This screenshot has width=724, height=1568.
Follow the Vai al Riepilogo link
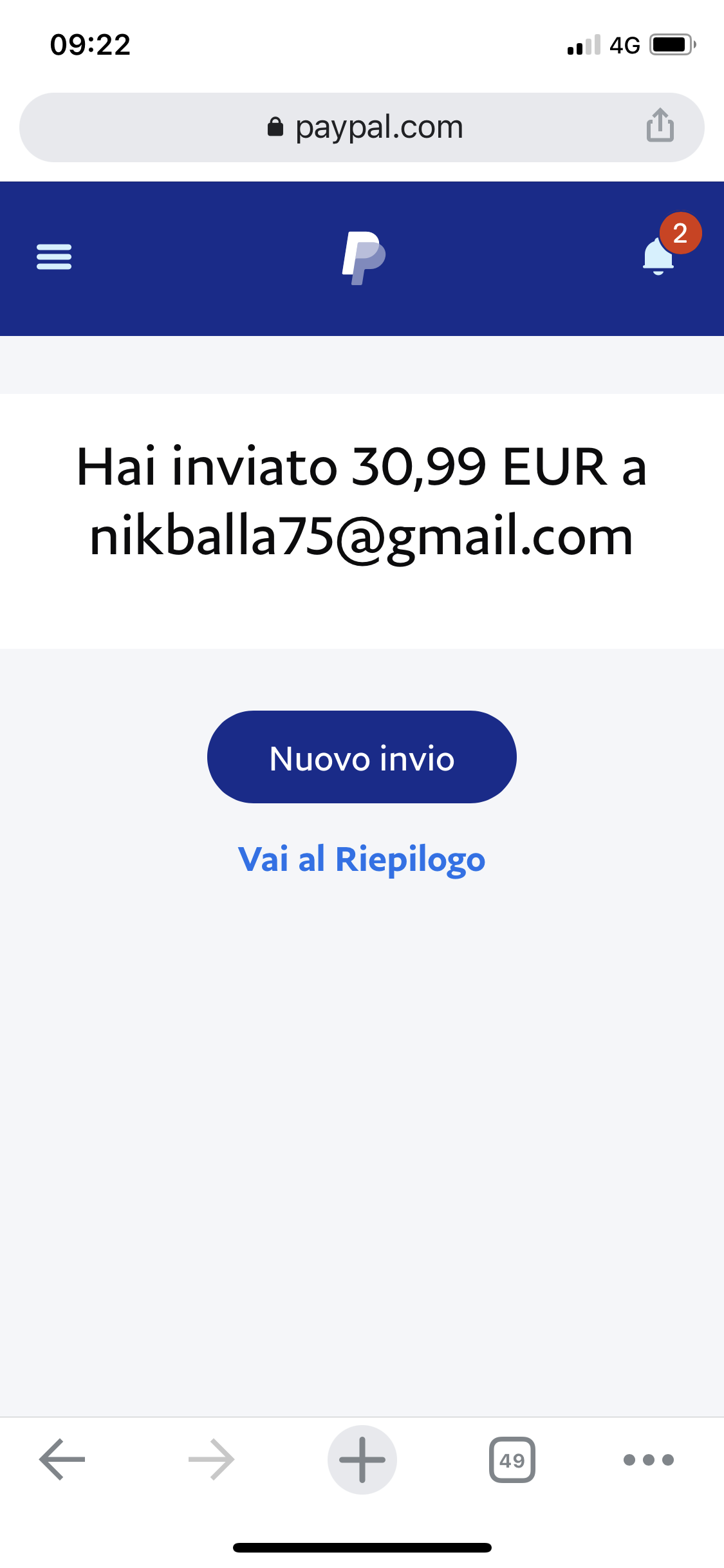coord(362,859)
